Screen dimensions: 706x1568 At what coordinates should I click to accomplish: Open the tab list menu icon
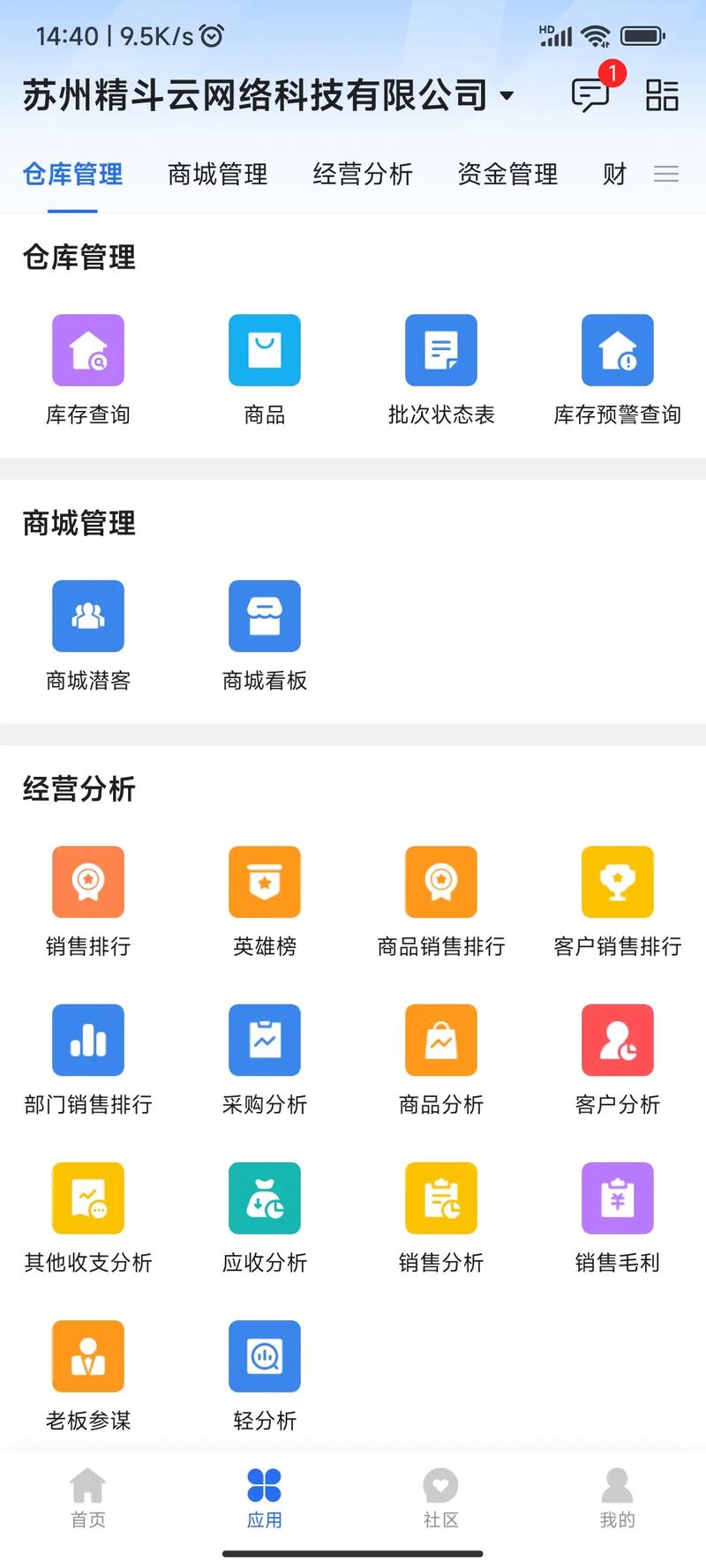pos(666,174)
